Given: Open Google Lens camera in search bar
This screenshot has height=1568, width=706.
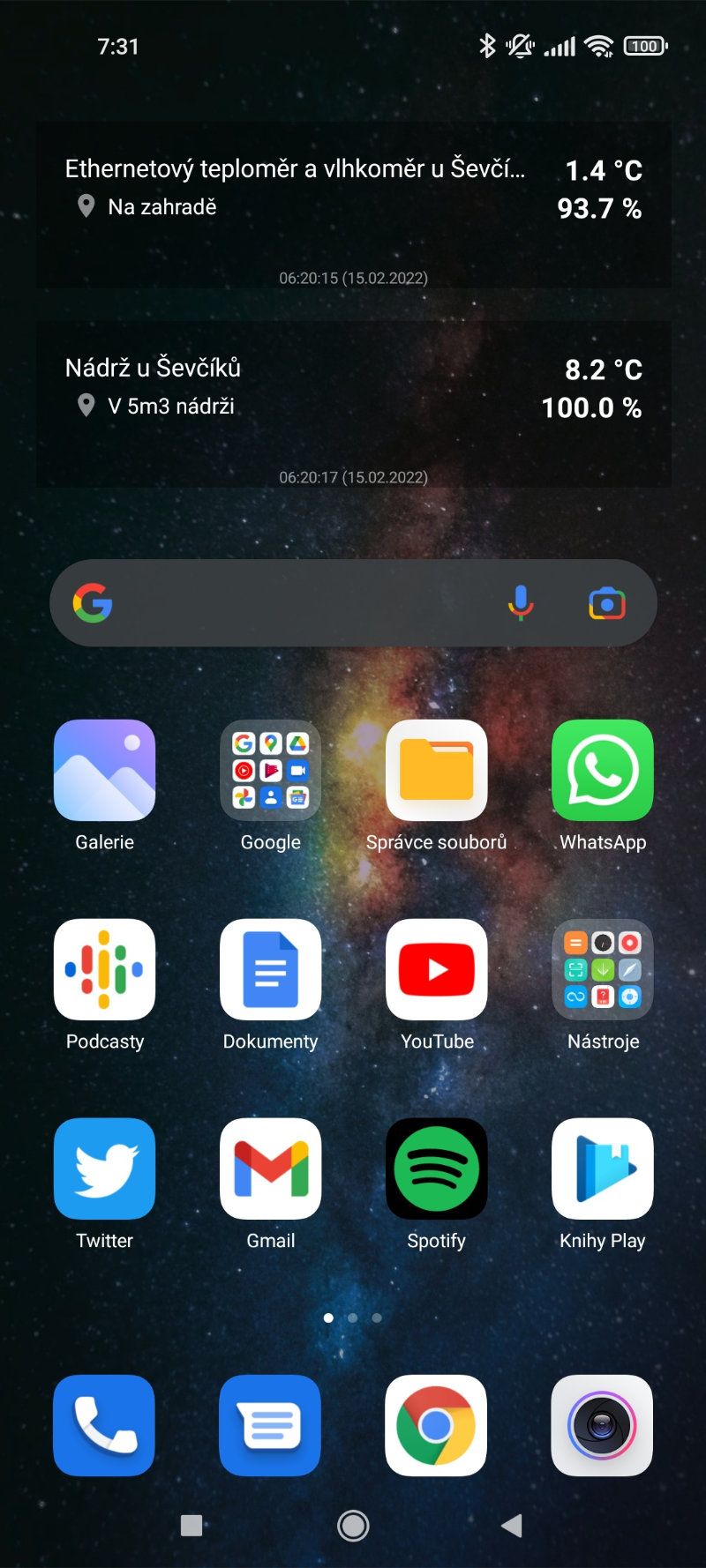Looking at the screenshot, I should [x=607, y=604].
